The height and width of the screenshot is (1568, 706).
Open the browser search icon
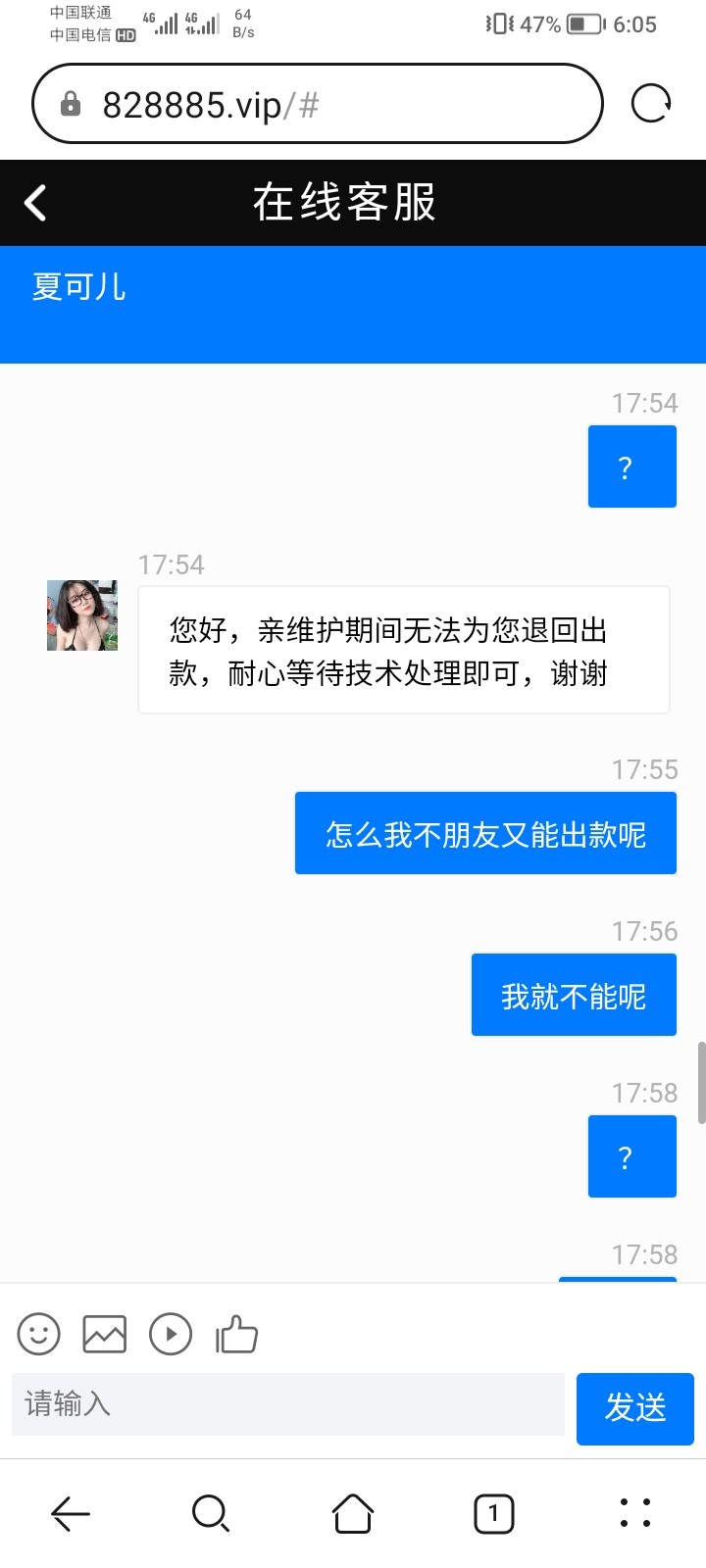pyautogui.click(x=211, y=1513)
